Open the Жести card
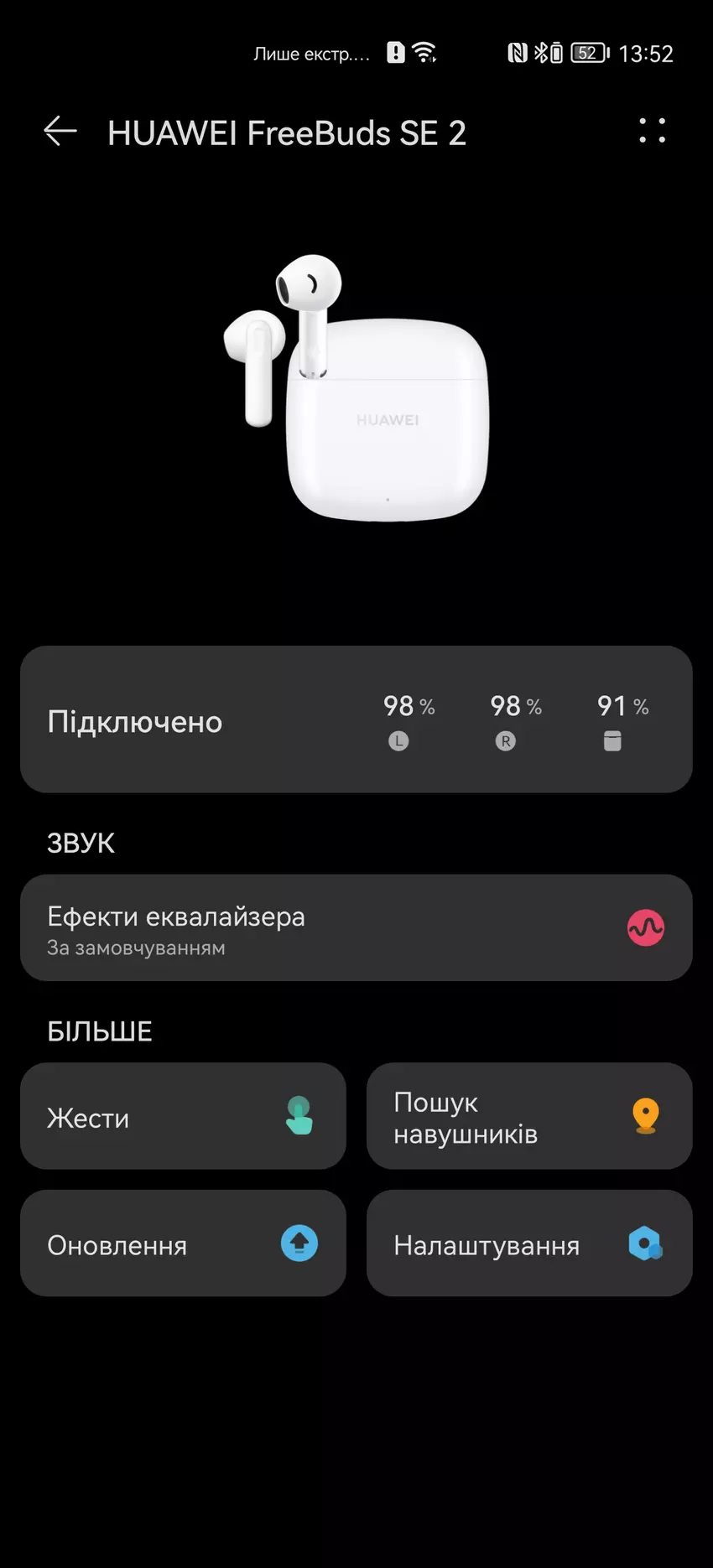Screen dimensions: 713x1568 coord(183,1116)
